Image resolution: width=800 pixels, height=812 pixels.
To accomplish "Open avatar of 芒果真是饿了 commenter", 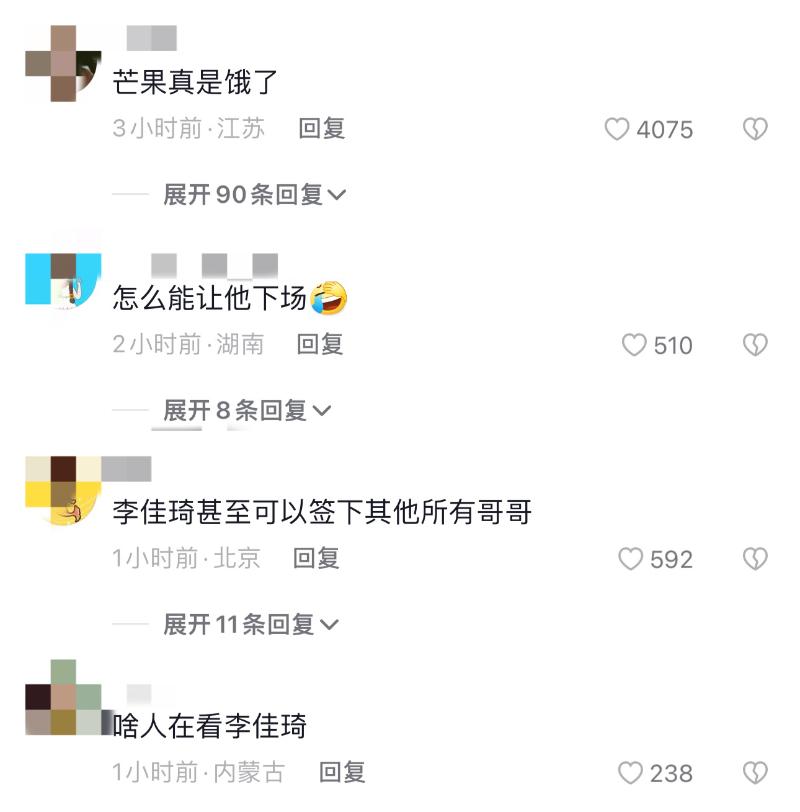I will 63,63.
